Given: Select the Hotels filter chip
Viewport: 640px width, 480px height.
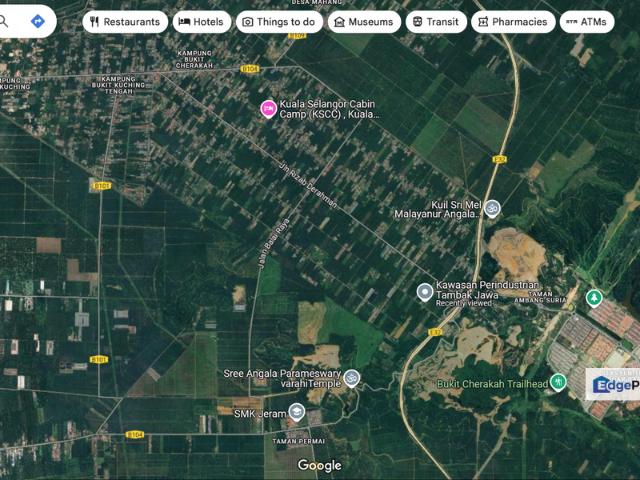Looking at the screenshot, I should coord(201,21).
